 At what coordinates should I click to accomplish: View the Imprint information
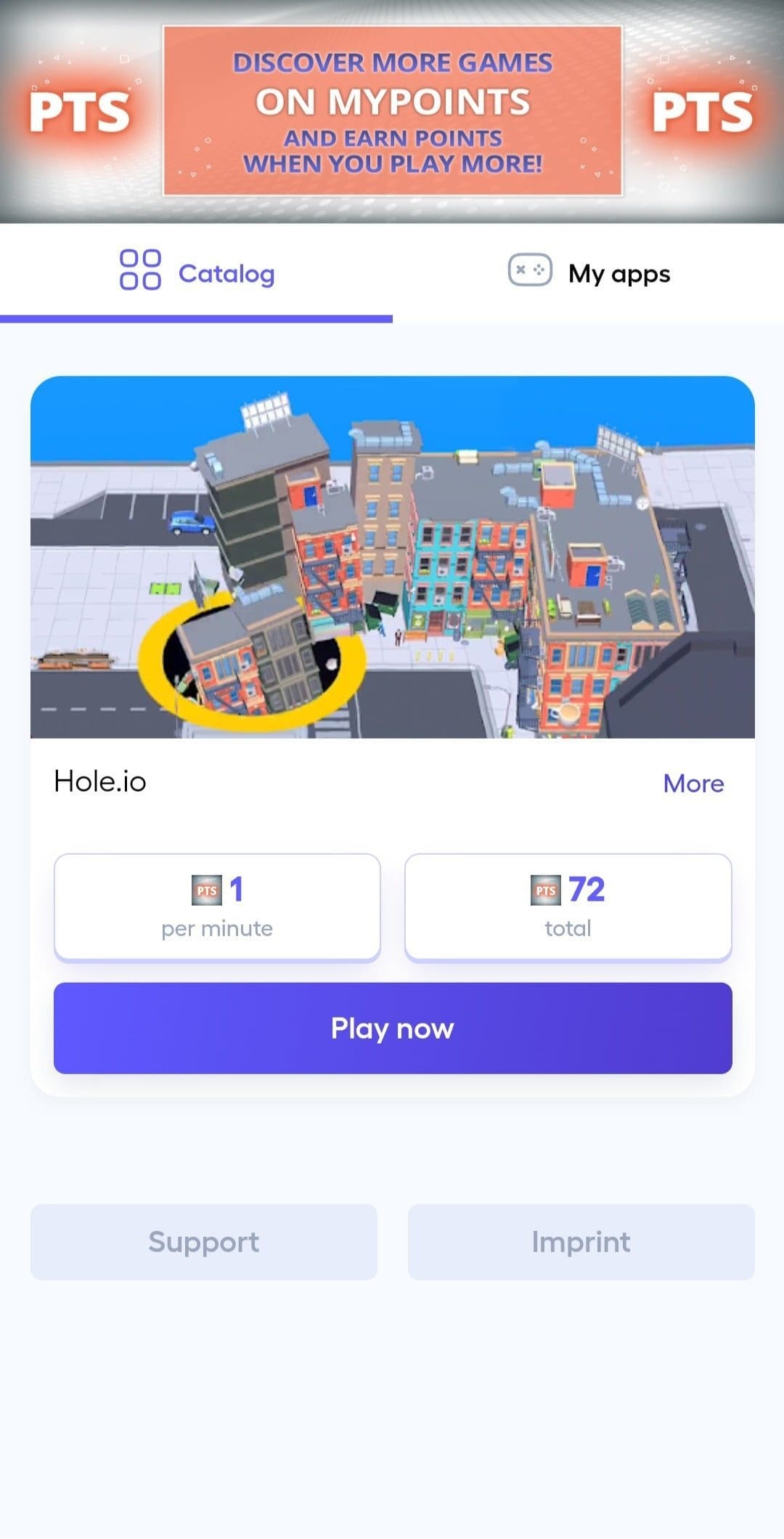click(581, 1241)
